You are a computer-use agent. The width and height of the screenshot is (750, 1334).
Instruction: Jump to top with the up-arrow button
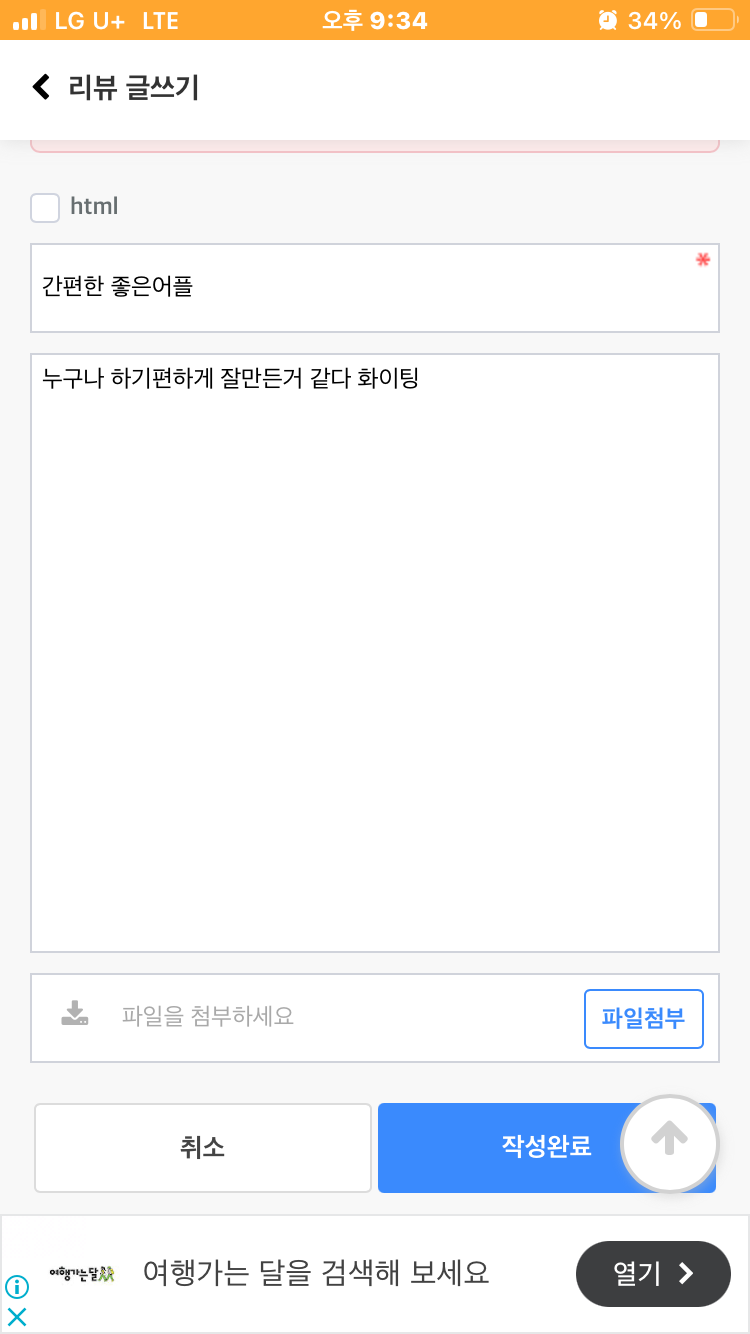coord(670,1144)
